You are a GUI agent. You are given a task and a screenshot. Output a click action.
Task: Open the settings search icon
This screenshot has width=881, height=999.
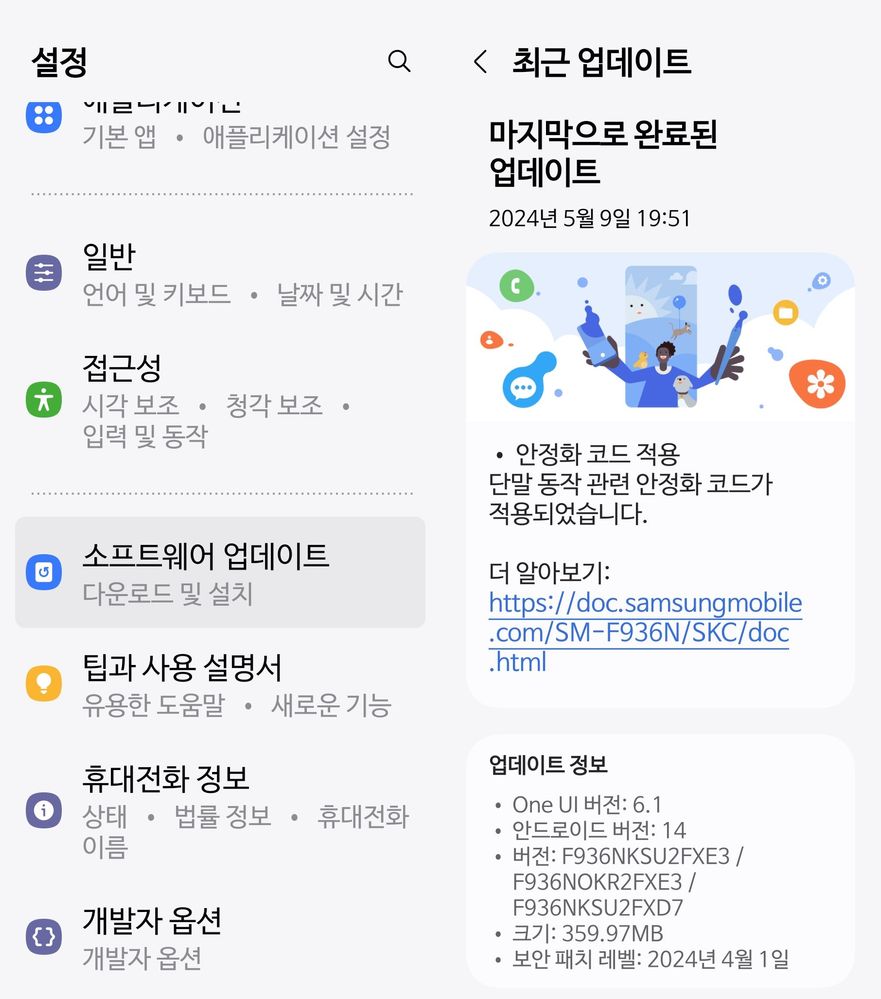(x=399, y=62)
